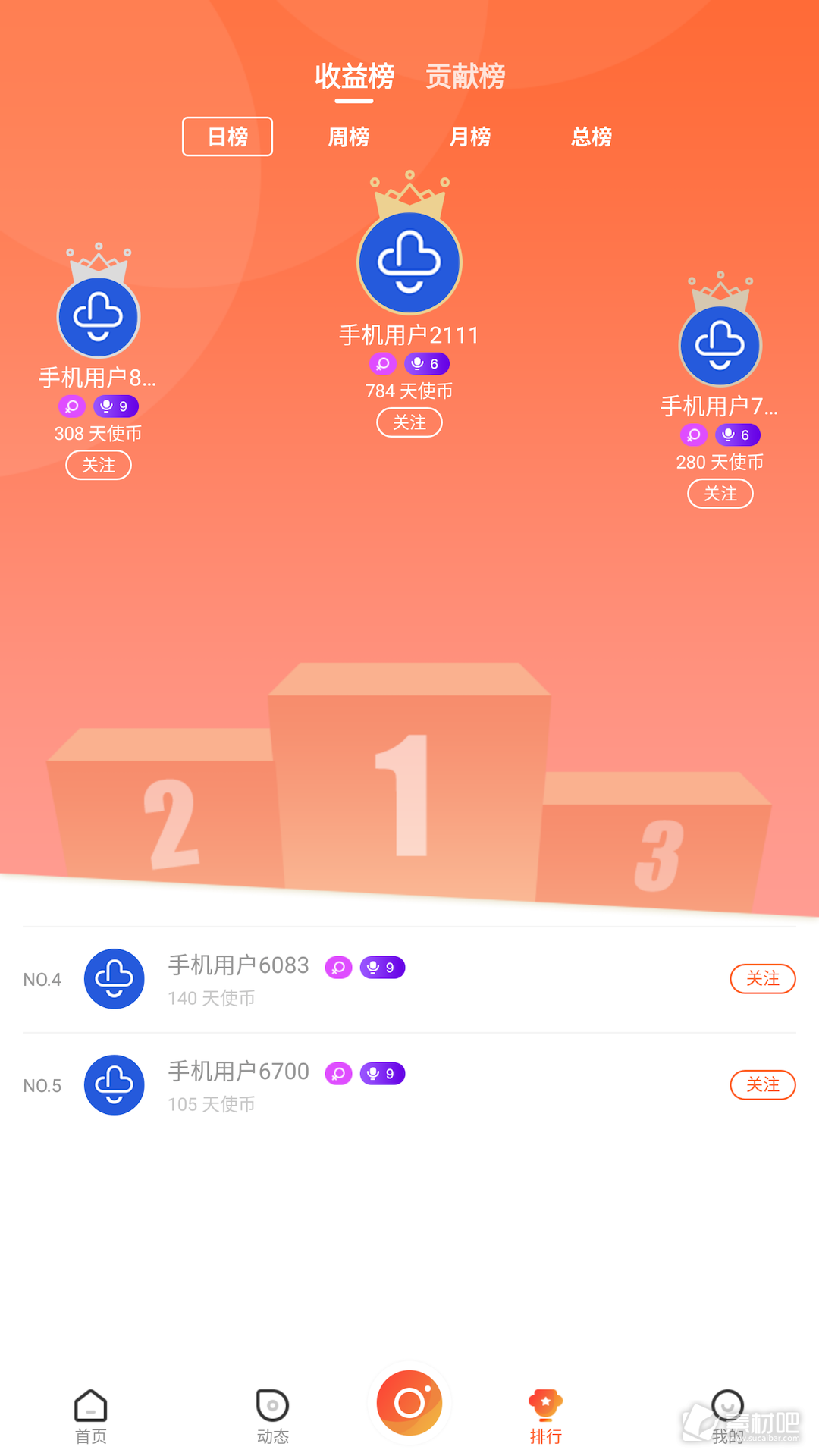Select the 日榜 daily ranking

coord(227,136)
